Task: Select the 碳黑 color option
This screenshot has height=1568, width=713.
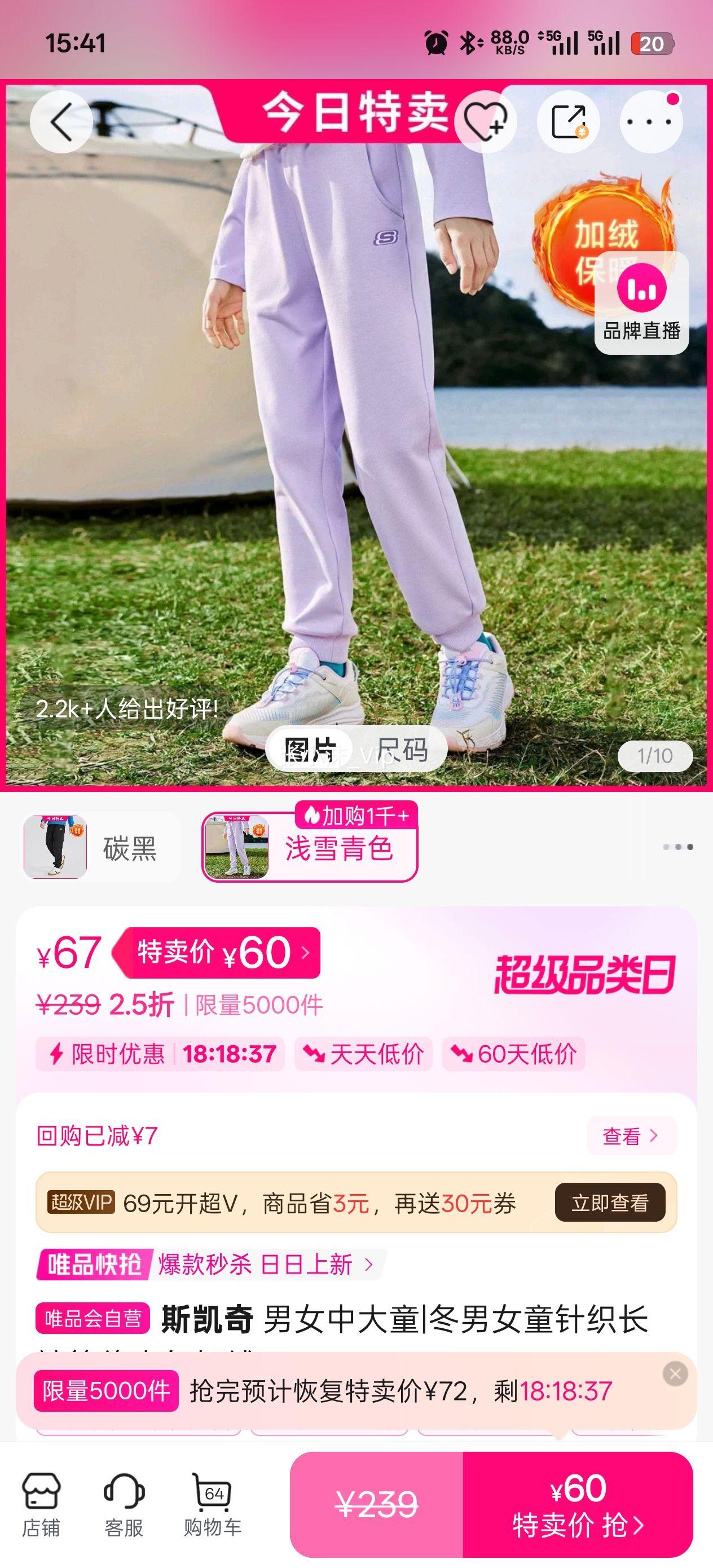Action: coord(98,847)
